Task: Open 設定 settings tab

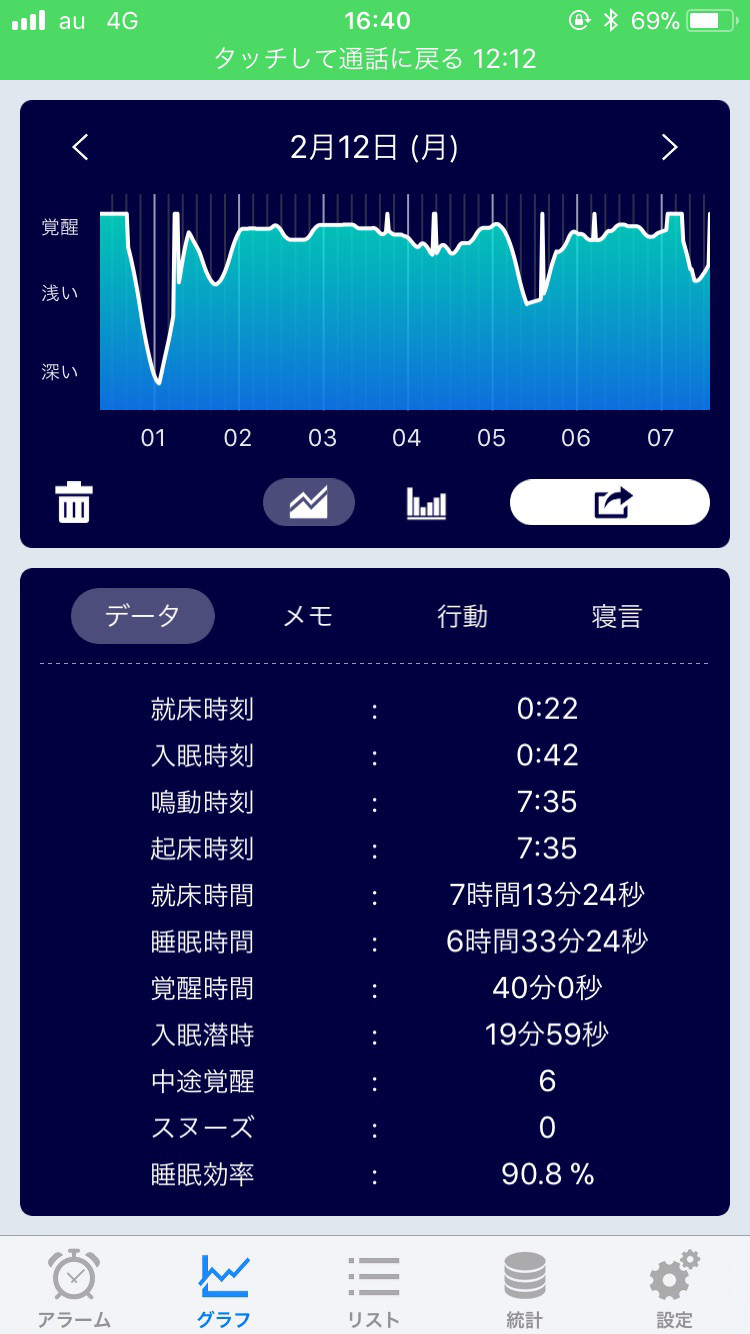Action: (675, 1290)
